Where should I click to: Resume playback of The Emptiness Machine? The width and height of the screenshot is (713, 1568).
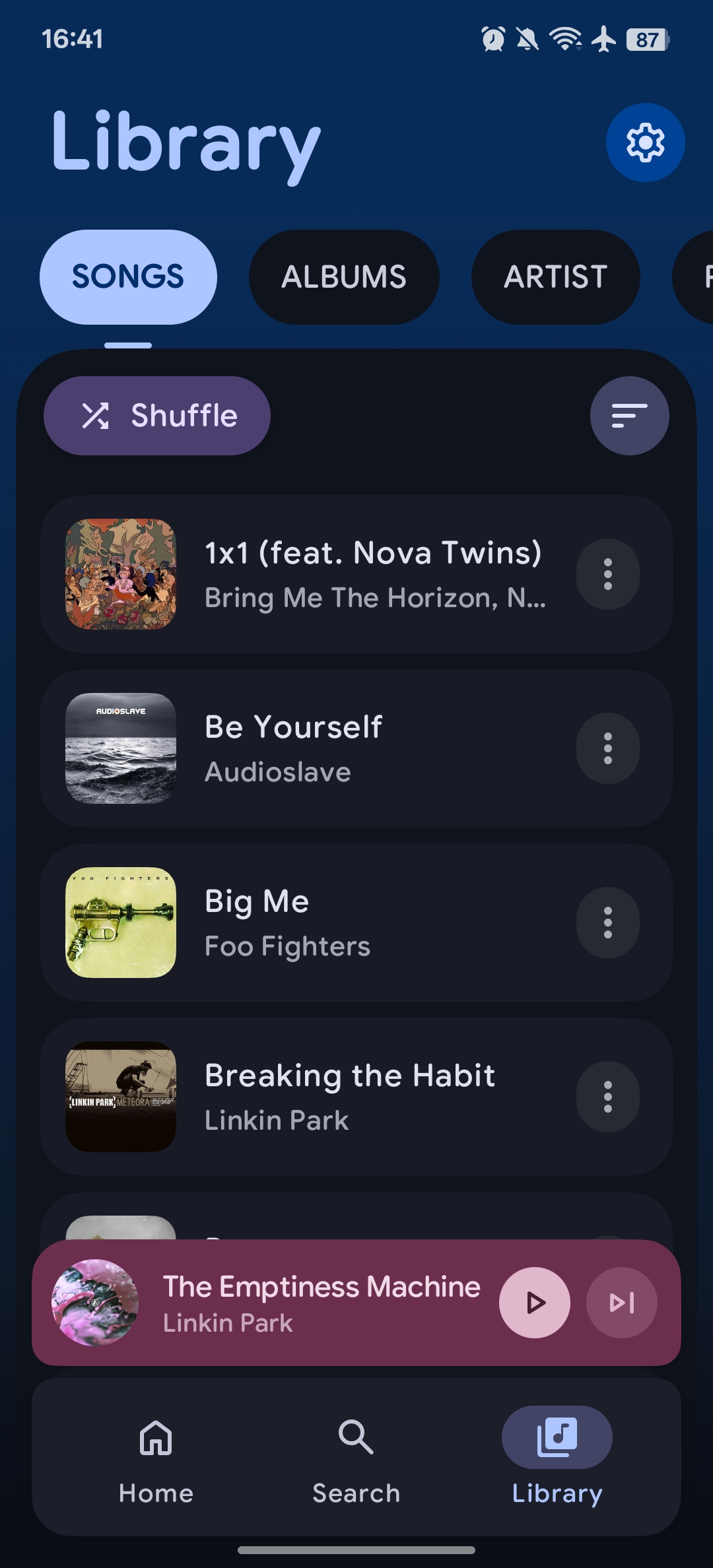(x=534, y=1303)
